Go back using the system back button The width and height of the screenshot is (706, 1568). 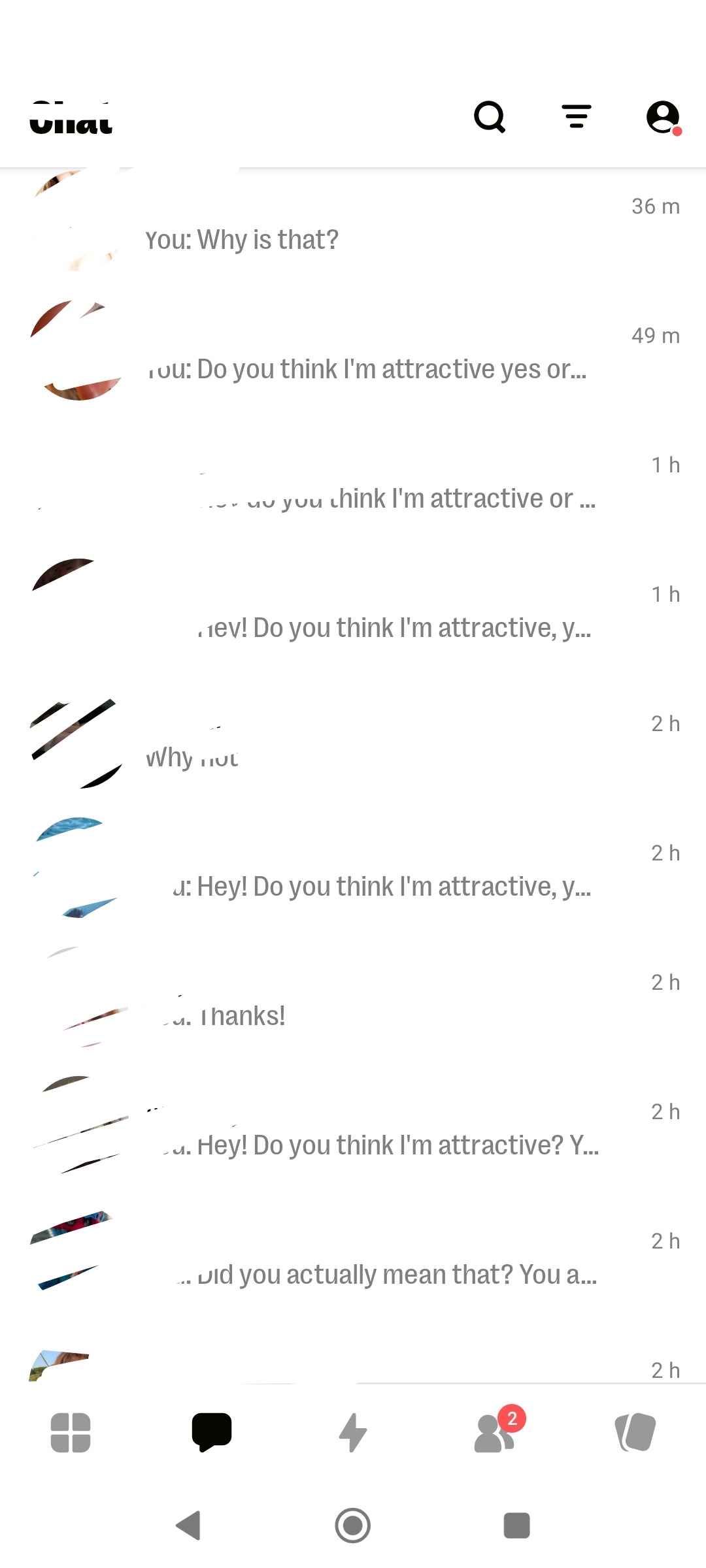(189, 1526)
